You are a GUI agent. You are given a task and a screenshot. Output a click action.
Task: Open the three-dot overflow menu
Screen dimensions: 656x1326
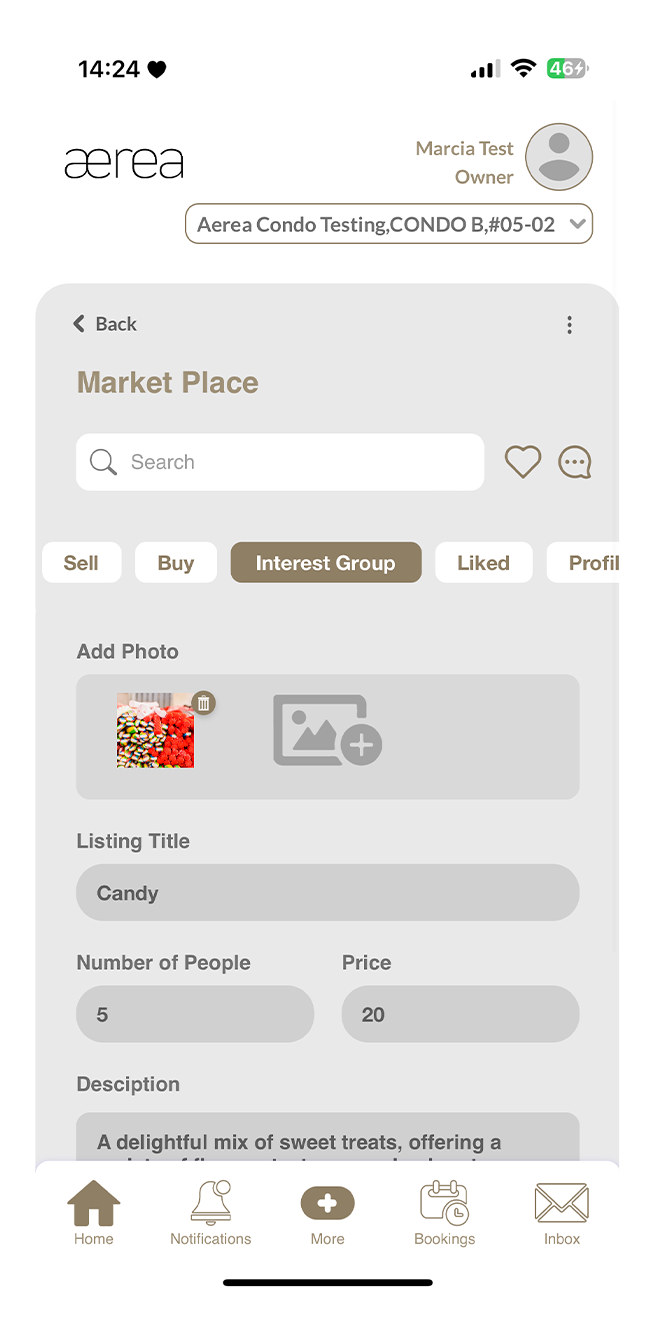coord(569,325)
